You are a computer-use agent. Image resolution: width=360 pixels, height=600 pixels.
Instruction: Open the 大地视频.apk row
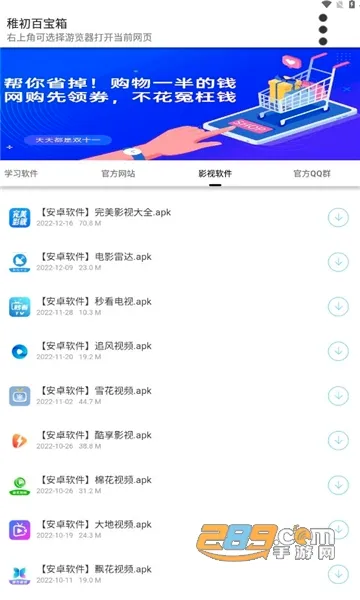[180, 530]
